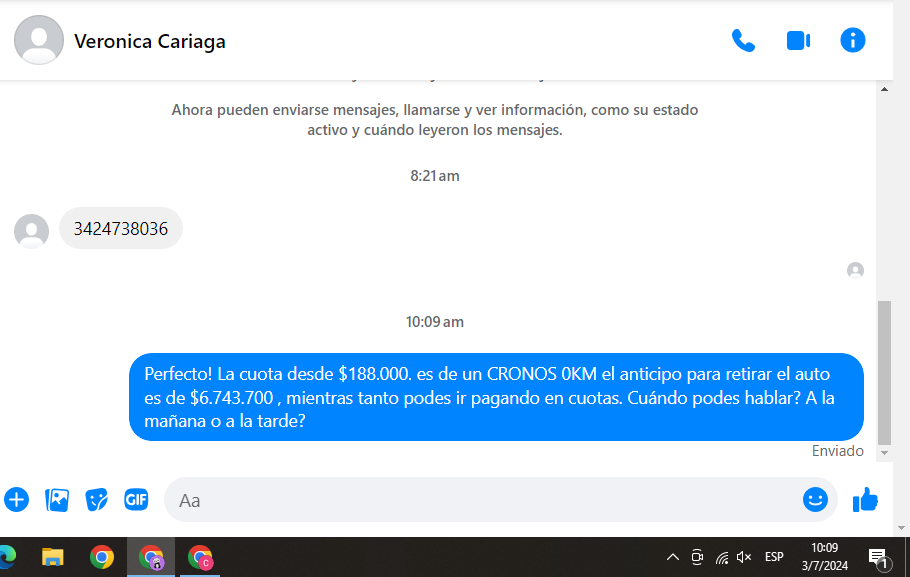Send a thumbs-up like

click(x=865, y=499)
